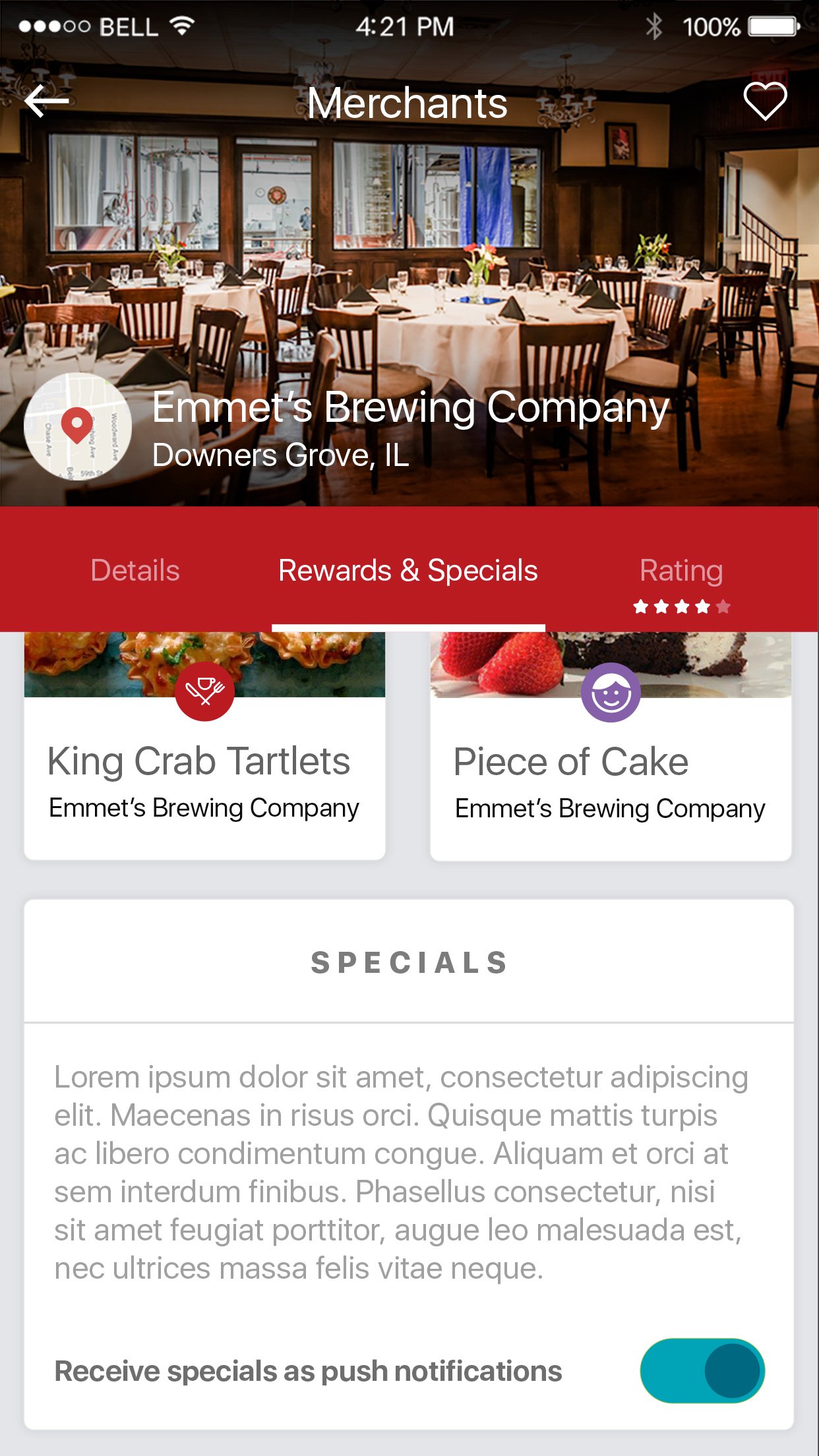This screenshot has width=819, height=1456.
Task: Go back using the arrow icon
Action: [x=47, y=101]
